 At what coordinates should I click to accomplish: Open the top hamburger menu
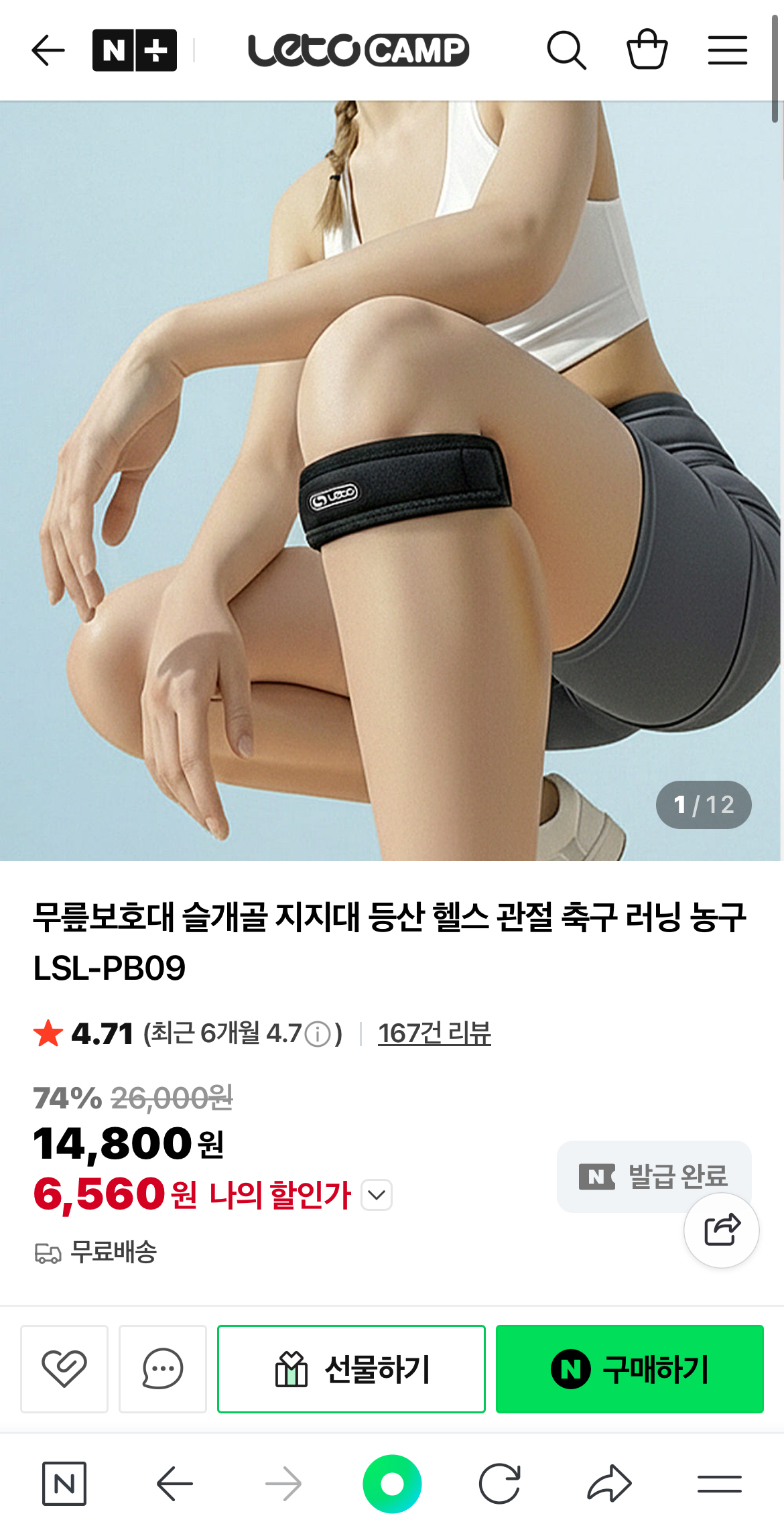point(728,50)
